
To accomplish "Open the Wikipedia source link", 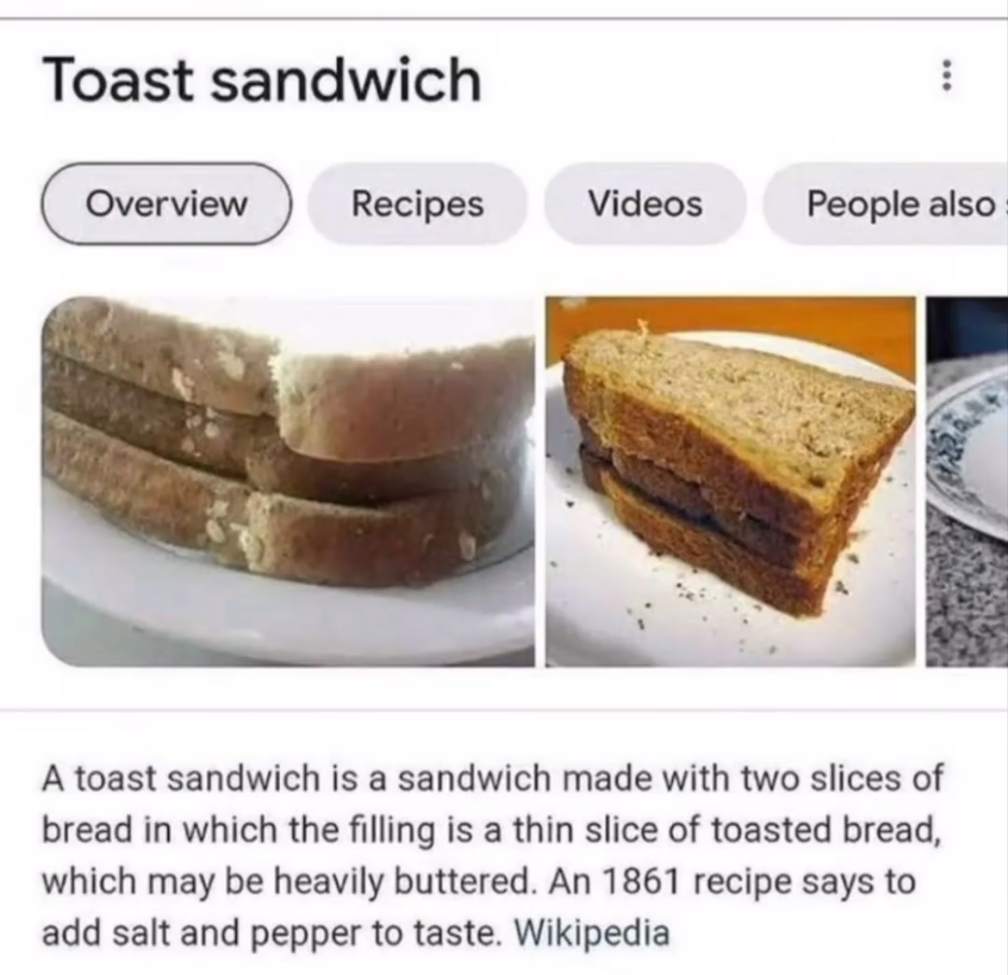I will pyautogui.click(x=591, y=933).
